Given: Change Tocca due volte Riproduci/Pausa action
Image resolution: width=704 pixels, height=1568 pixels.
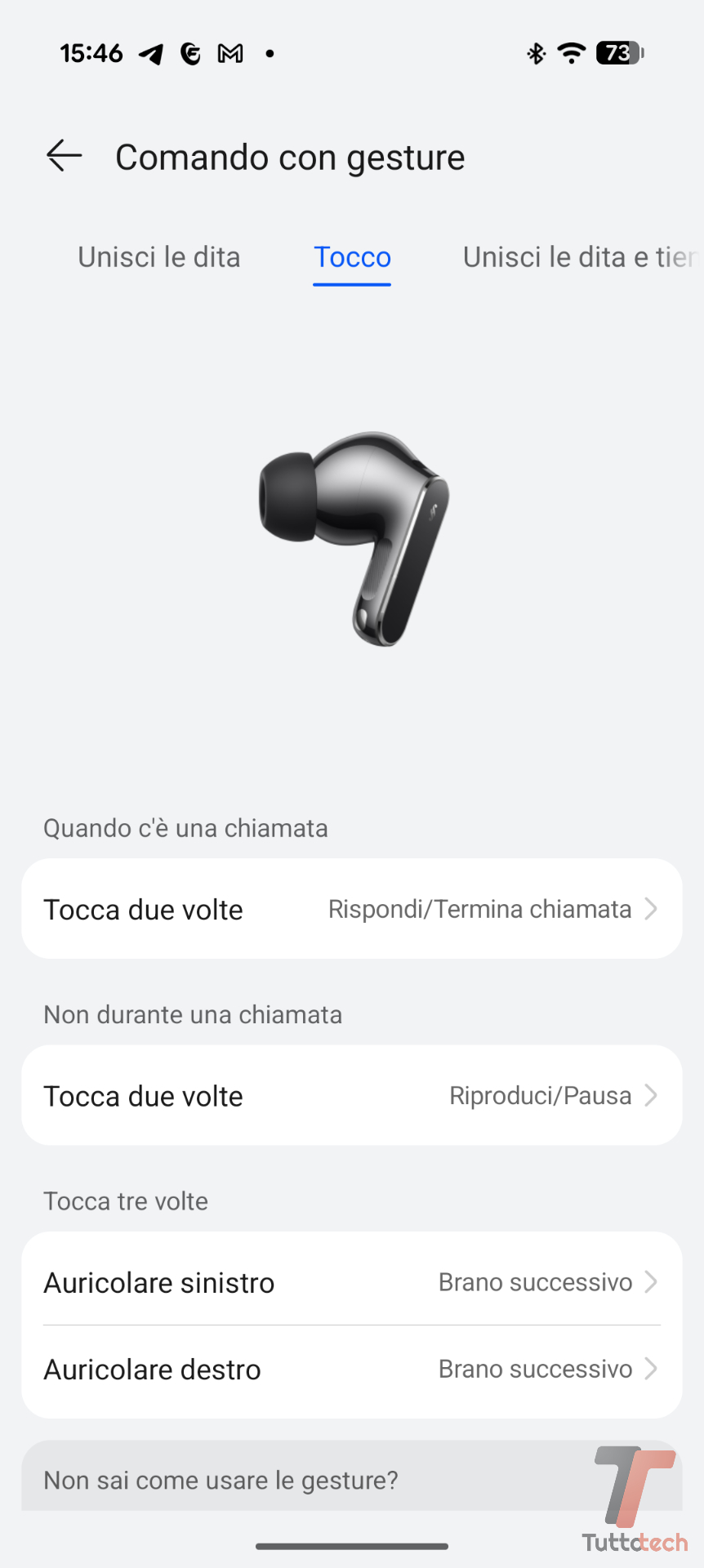Looking at the screenshot, I should pos(352,1095).
